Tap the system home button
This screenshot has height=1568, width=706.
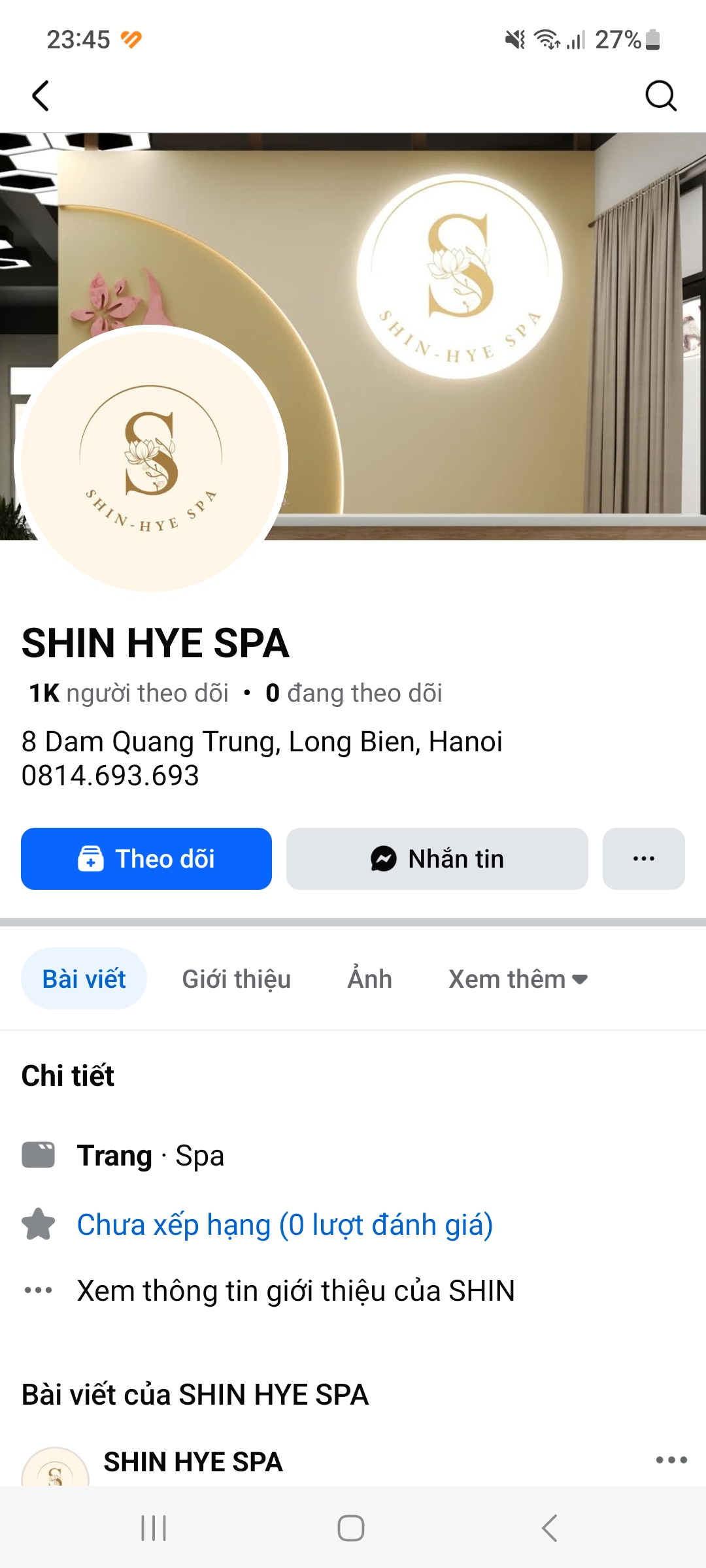(x=351, y=1528)
